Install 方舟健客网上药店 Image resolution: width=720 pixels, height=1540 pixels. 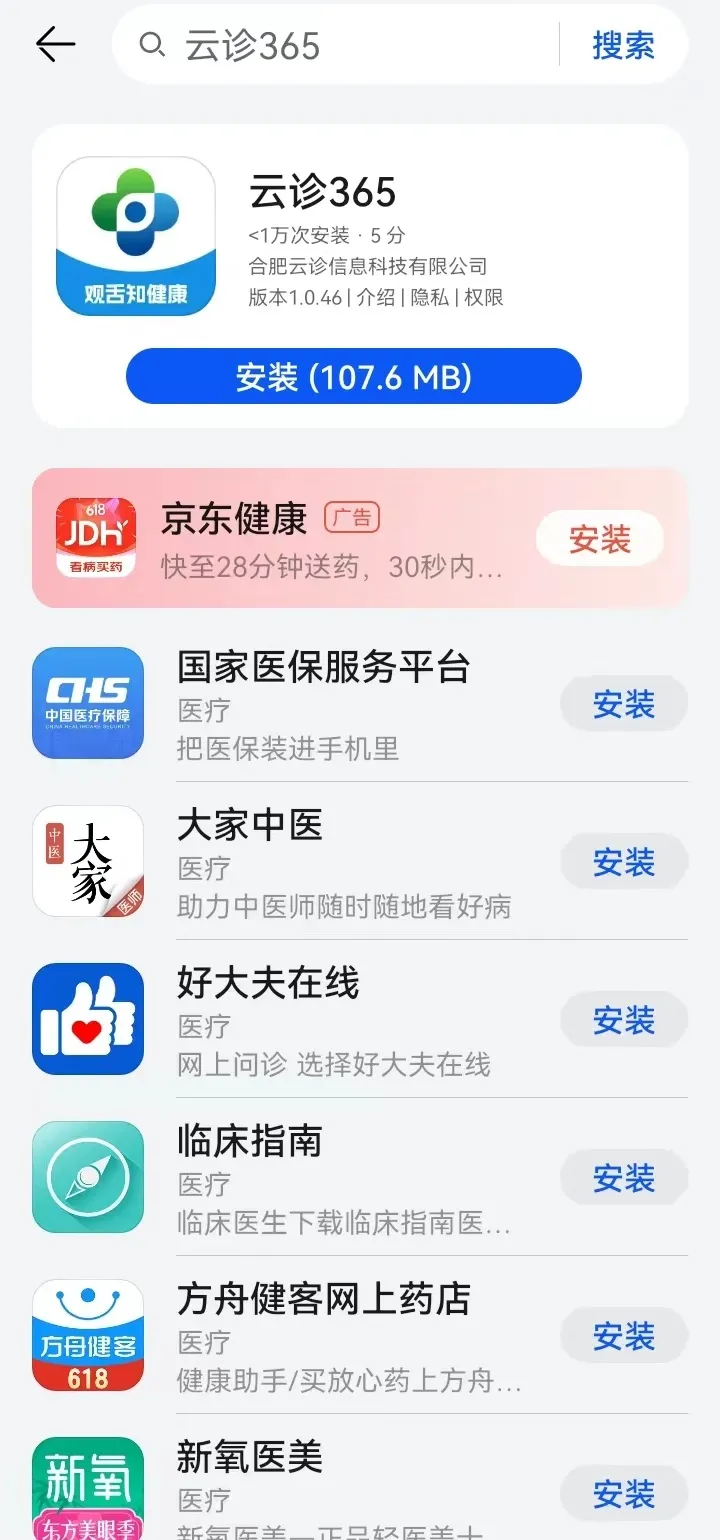coord(623,1336)
